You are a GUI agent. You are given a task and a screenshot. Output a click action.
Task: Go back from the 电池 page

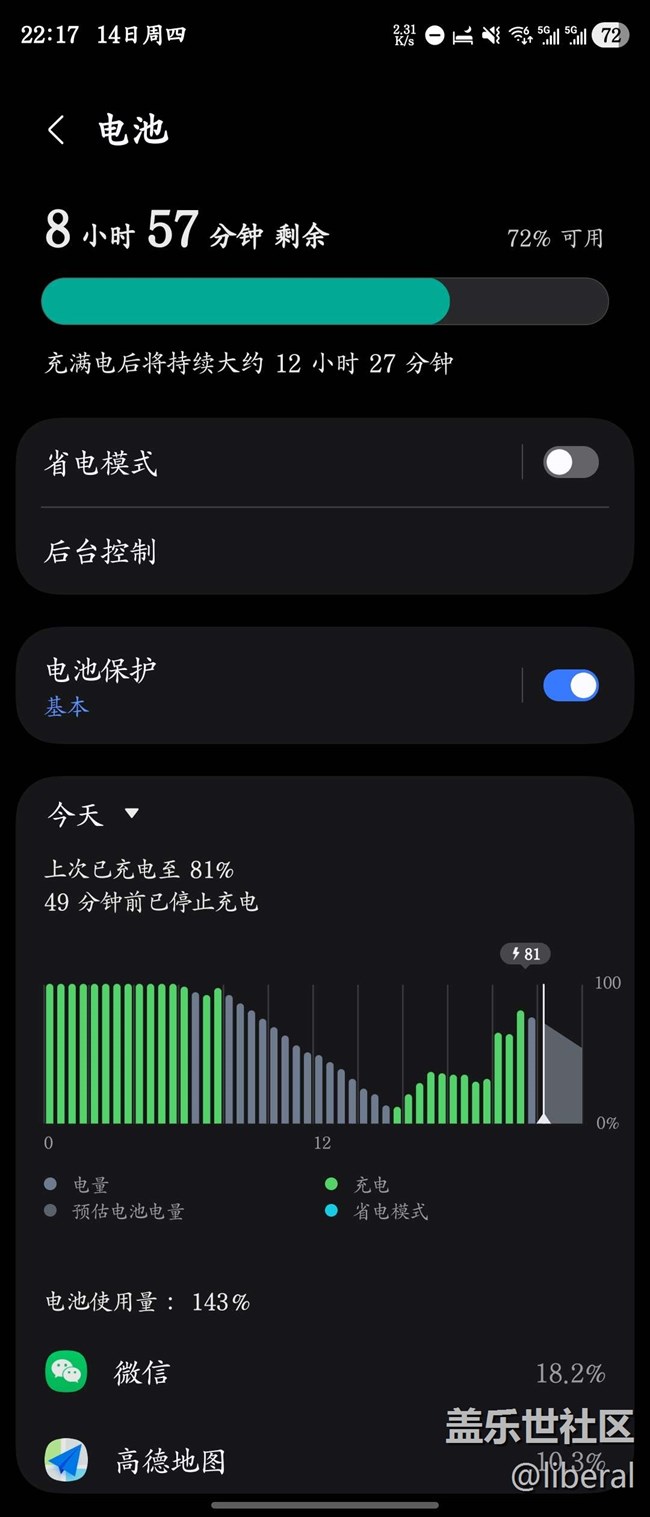point(56,130)
